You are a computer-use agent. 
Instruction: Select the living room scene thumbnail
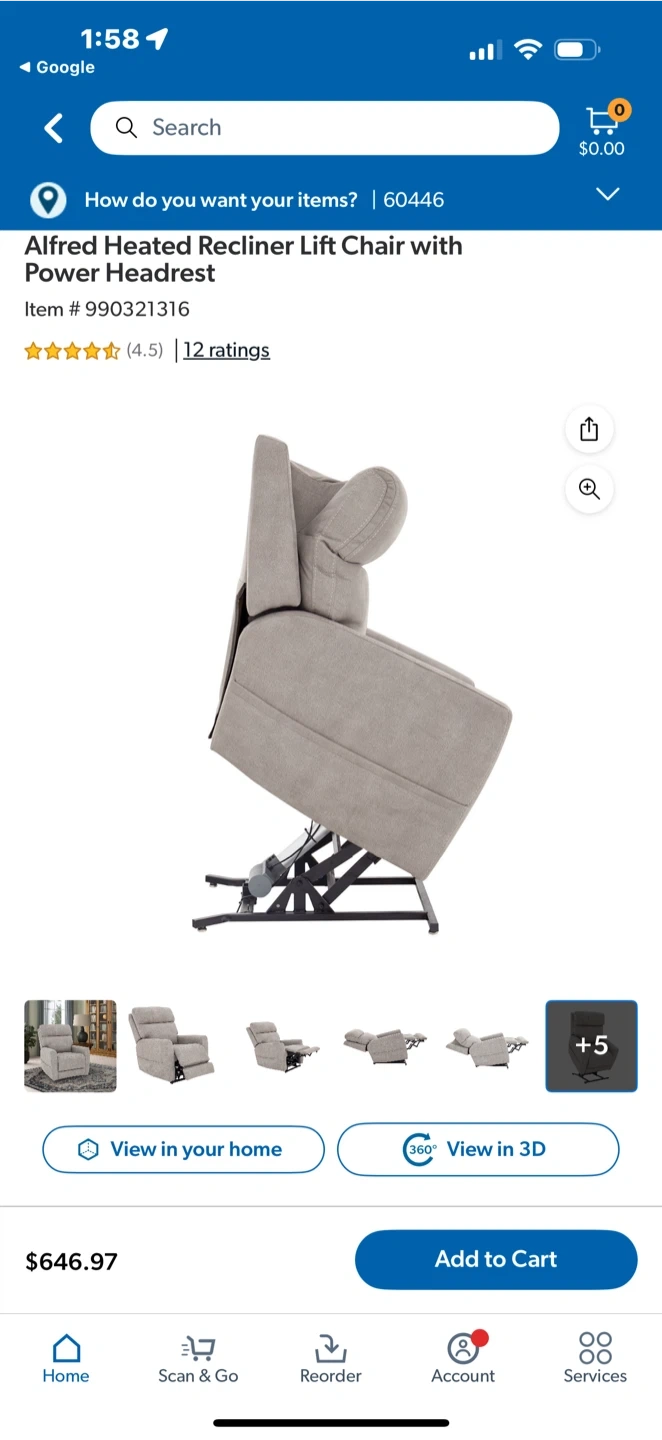pos(70,1046)
